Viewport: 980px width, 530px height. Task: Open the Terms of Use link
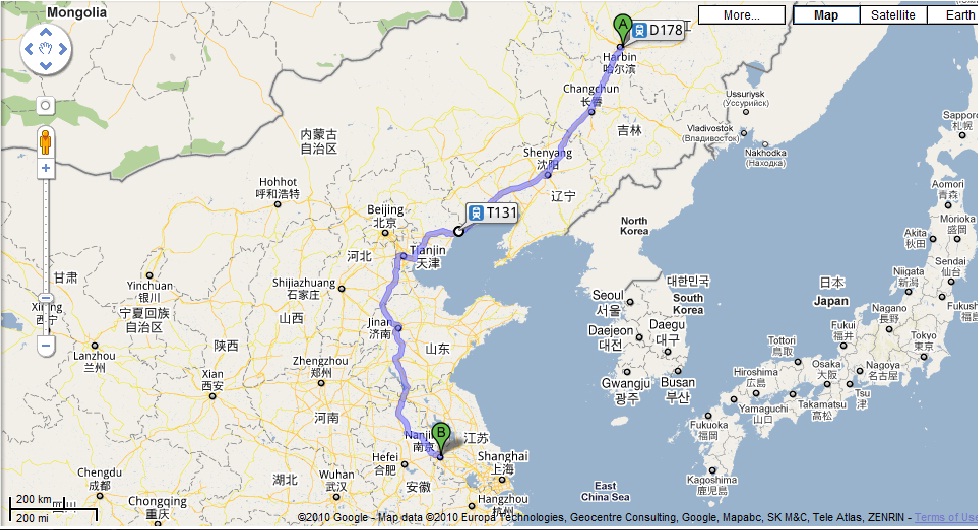[x=946, y=517]
